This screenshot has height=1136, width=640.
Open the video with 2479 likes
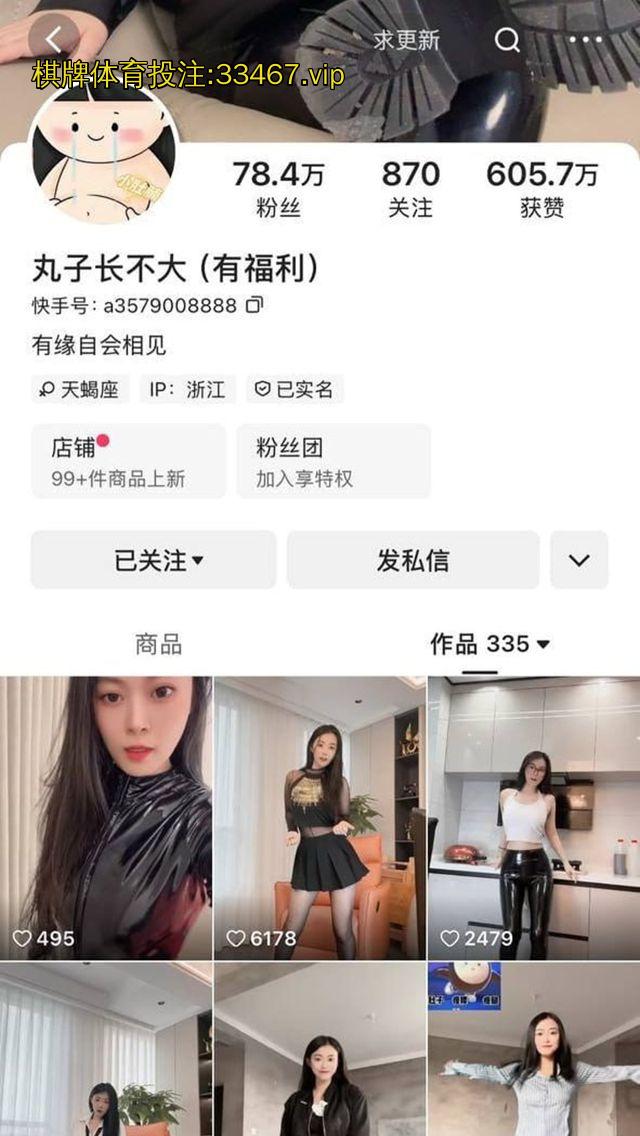click(533, 818)
